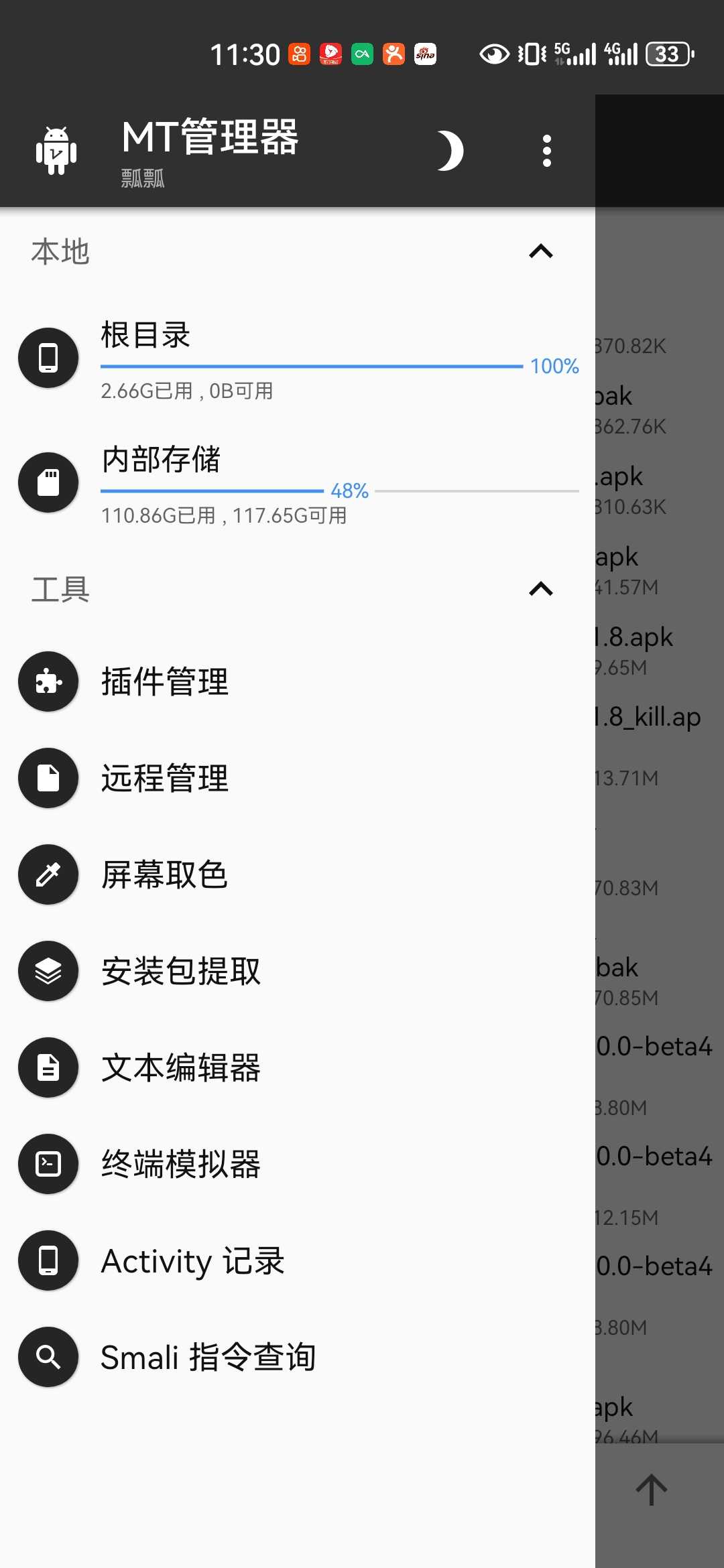Launch 终端模拟器

coord(298,1164)
